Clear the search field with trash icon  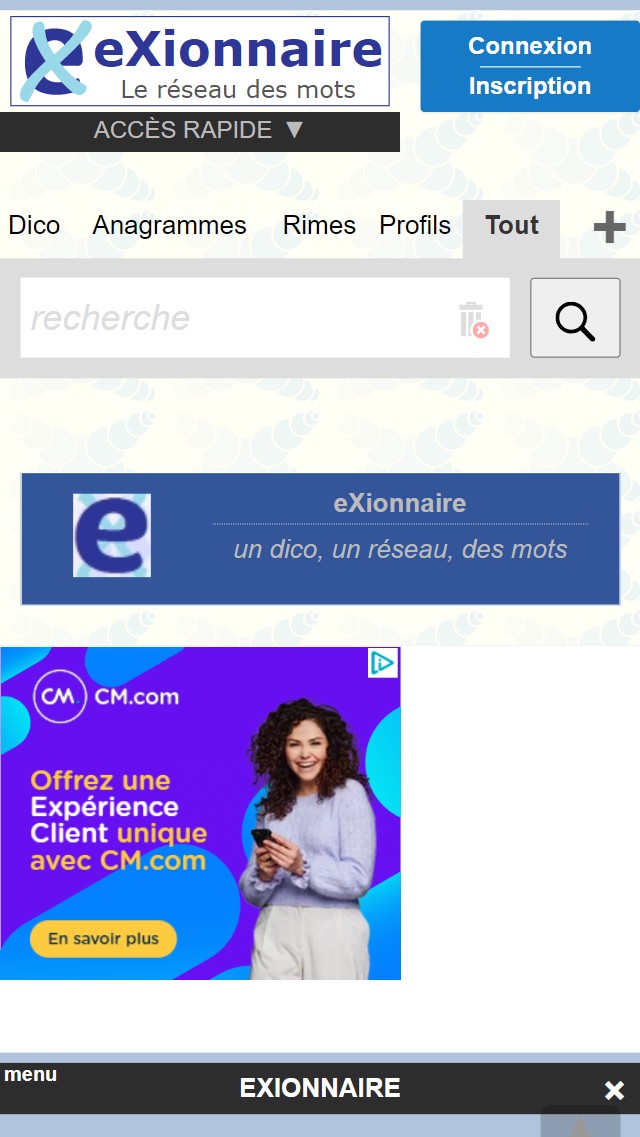[473, 319]
